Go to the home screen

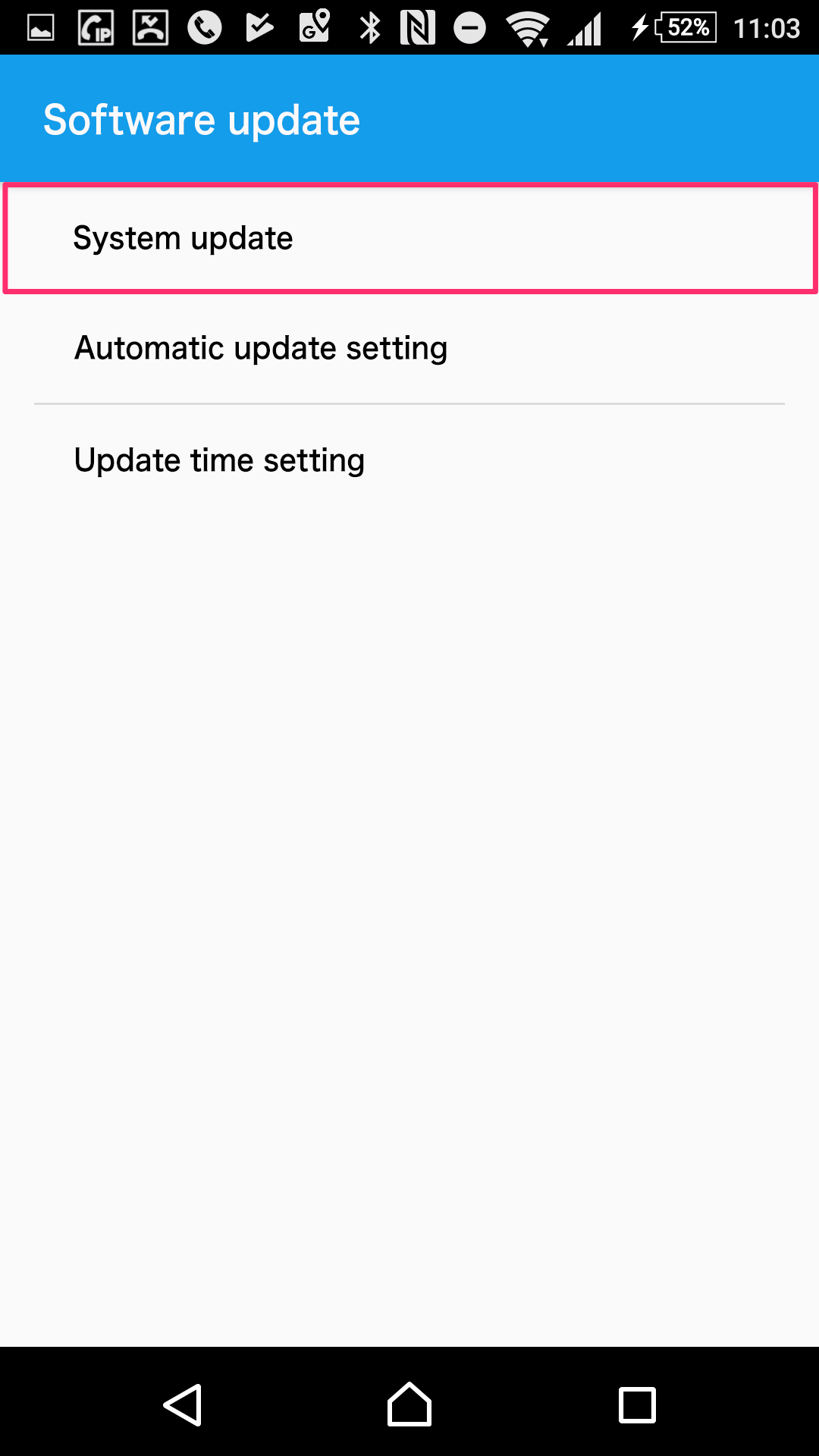click(x=409, y=1404)
